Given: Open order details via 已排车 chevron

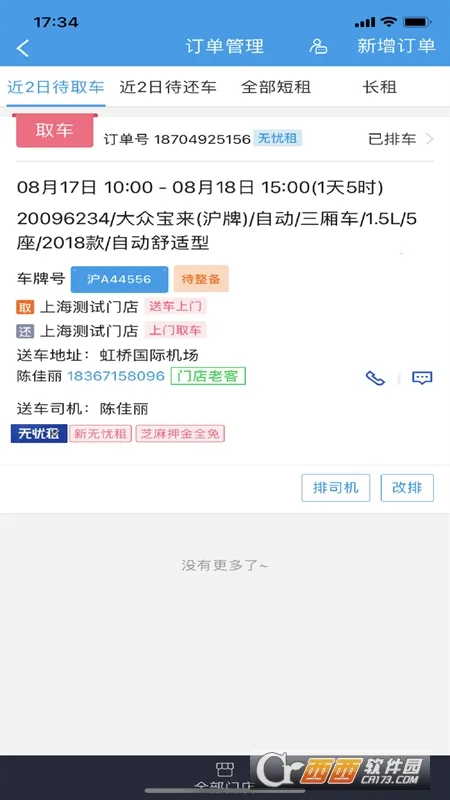Looking at the screenshot, I should [401, 139].
